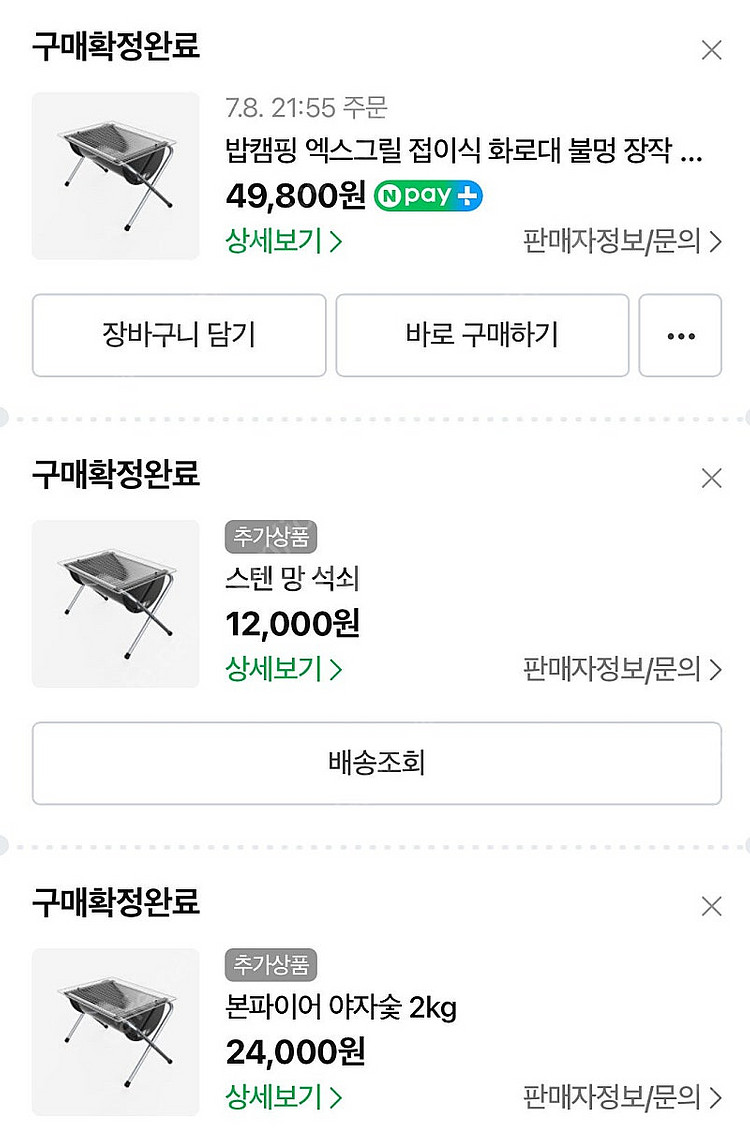This screenshot has height=1144, width=750.
Task: Click the 장바구니 담기 button
Action: 180,336
